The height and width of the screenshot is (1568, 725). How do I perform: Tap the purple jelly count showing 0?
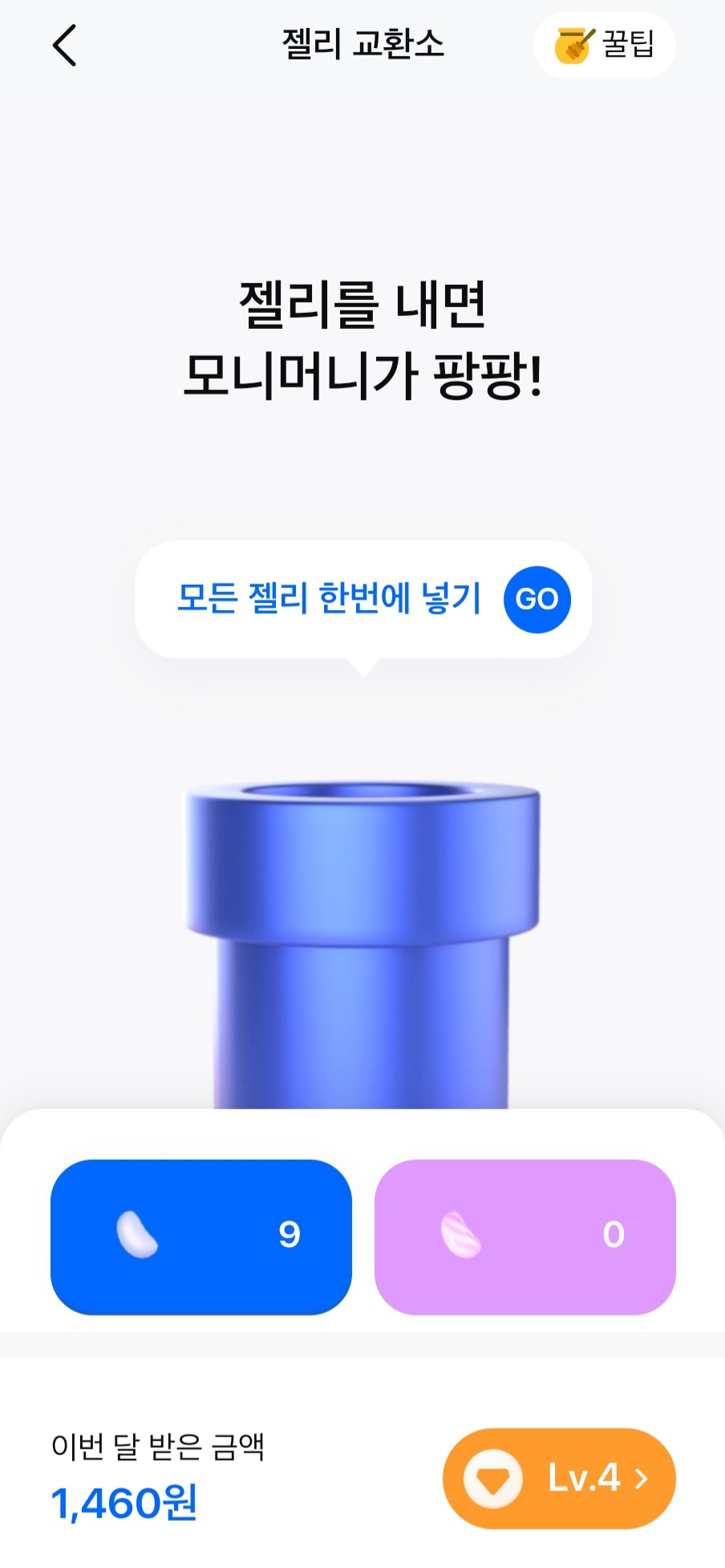tap(614, 1236)
